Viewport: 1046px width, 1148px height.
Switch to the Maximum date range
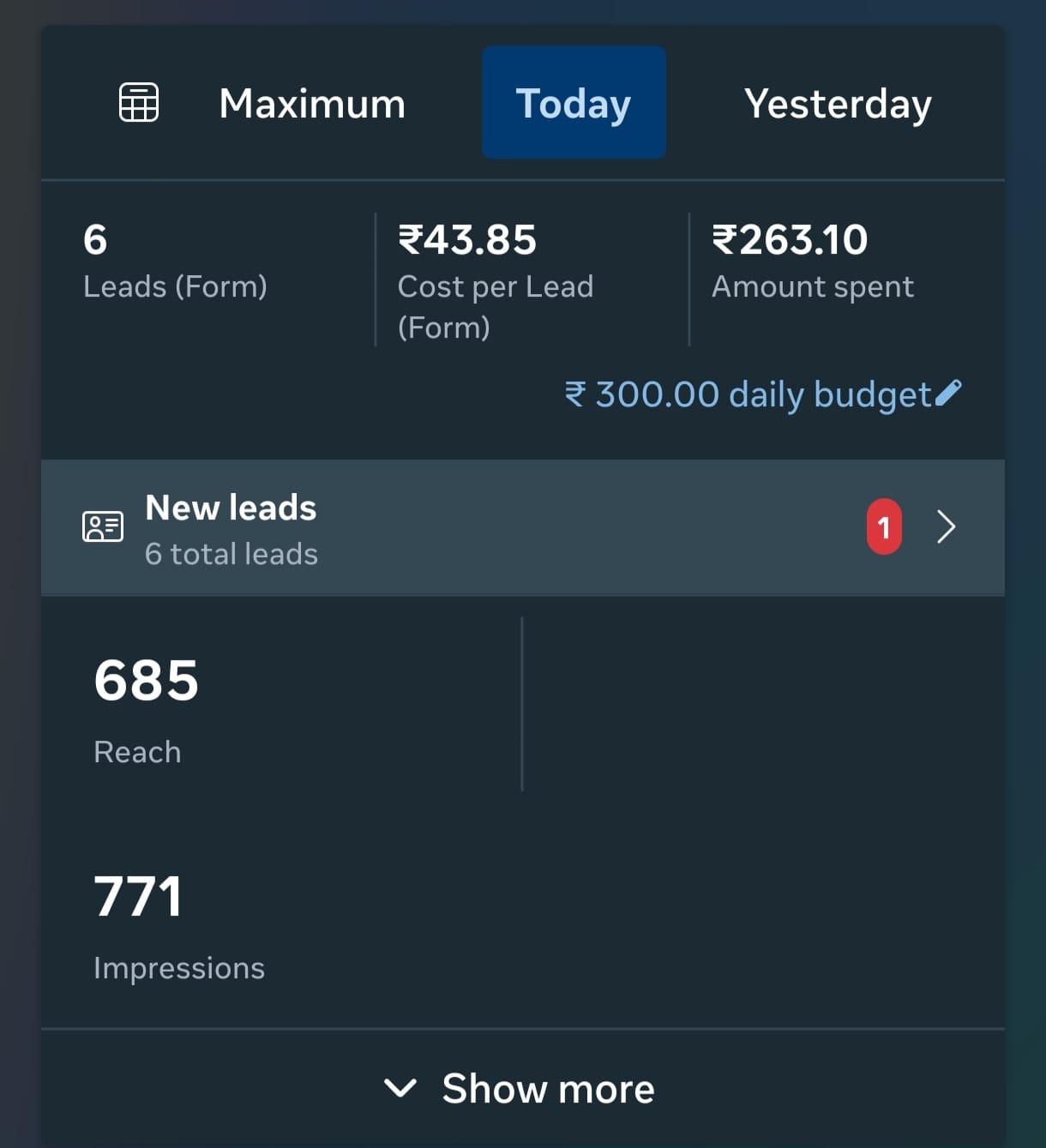312,104
